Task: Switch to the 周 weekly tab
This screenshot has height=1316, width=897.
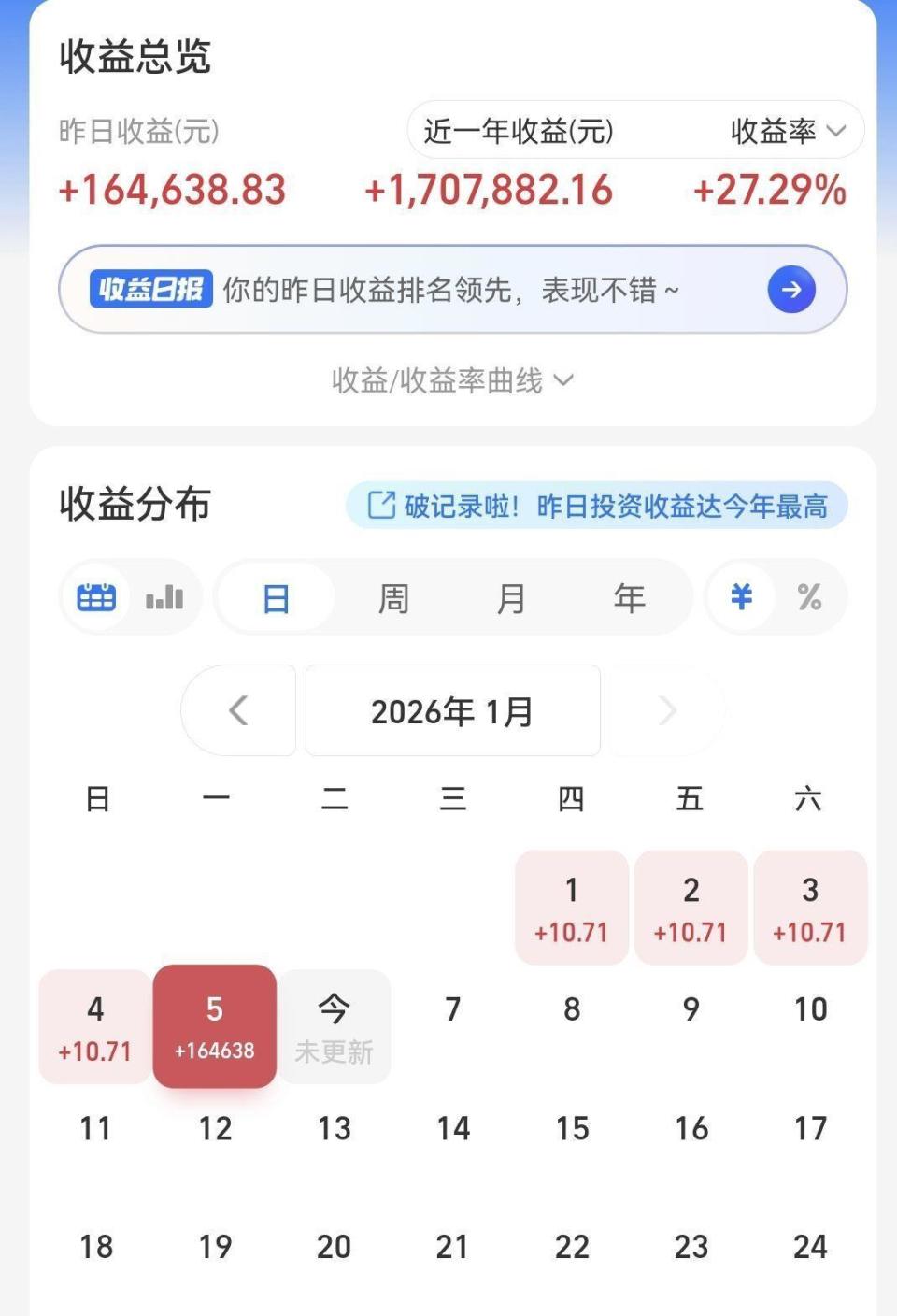Action: (393, 596)
